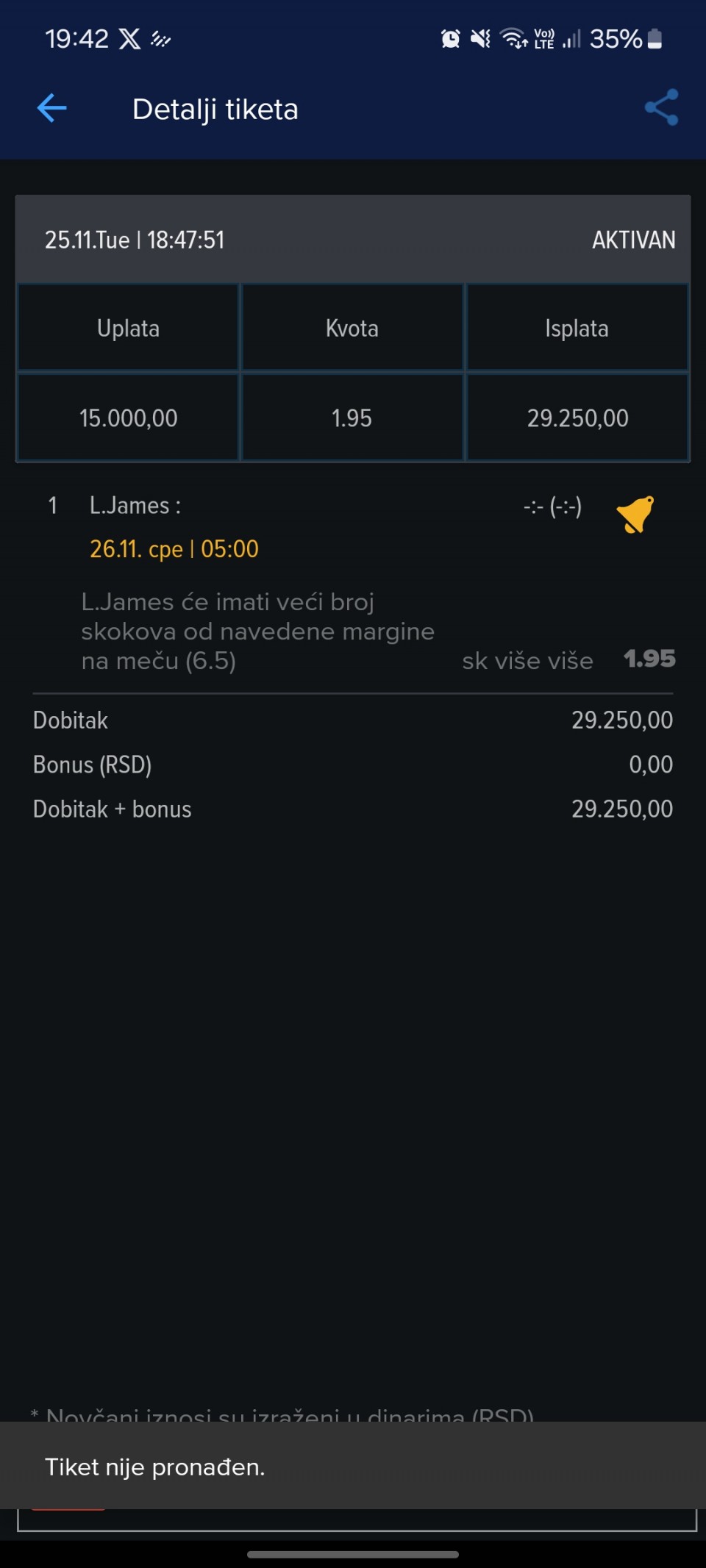Share this ticket
Image resolution: width=706 pixels, height=1568 pixels.
tap(660, 108)
